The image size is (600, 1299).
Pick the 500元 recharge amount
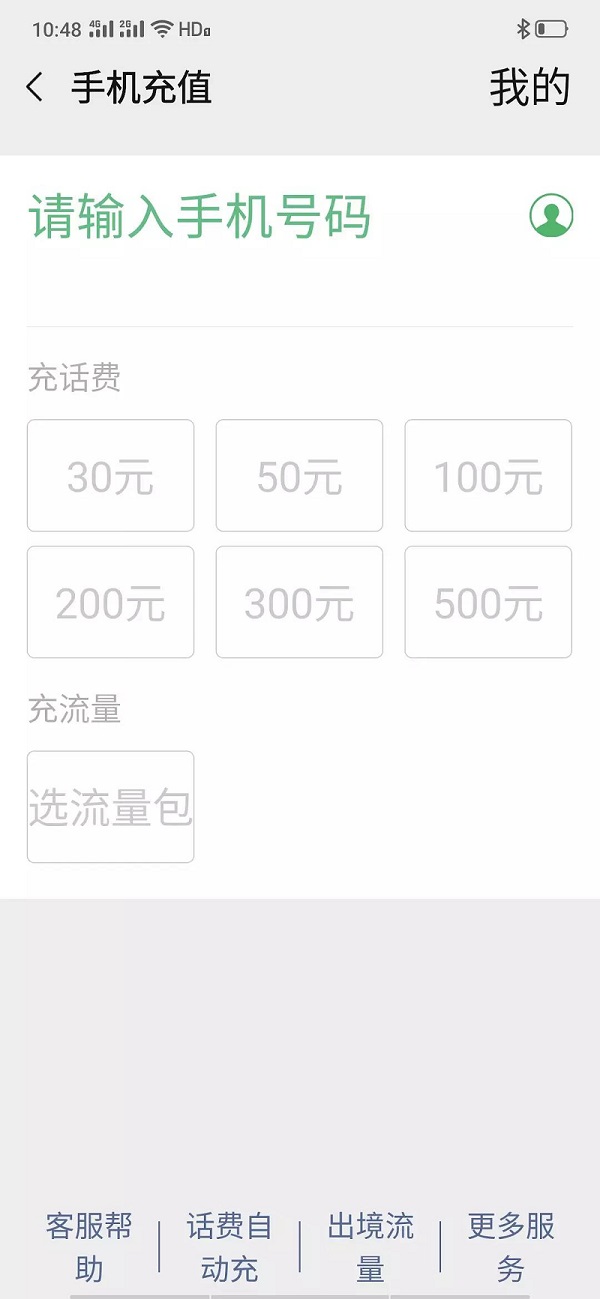click(488, 602)
